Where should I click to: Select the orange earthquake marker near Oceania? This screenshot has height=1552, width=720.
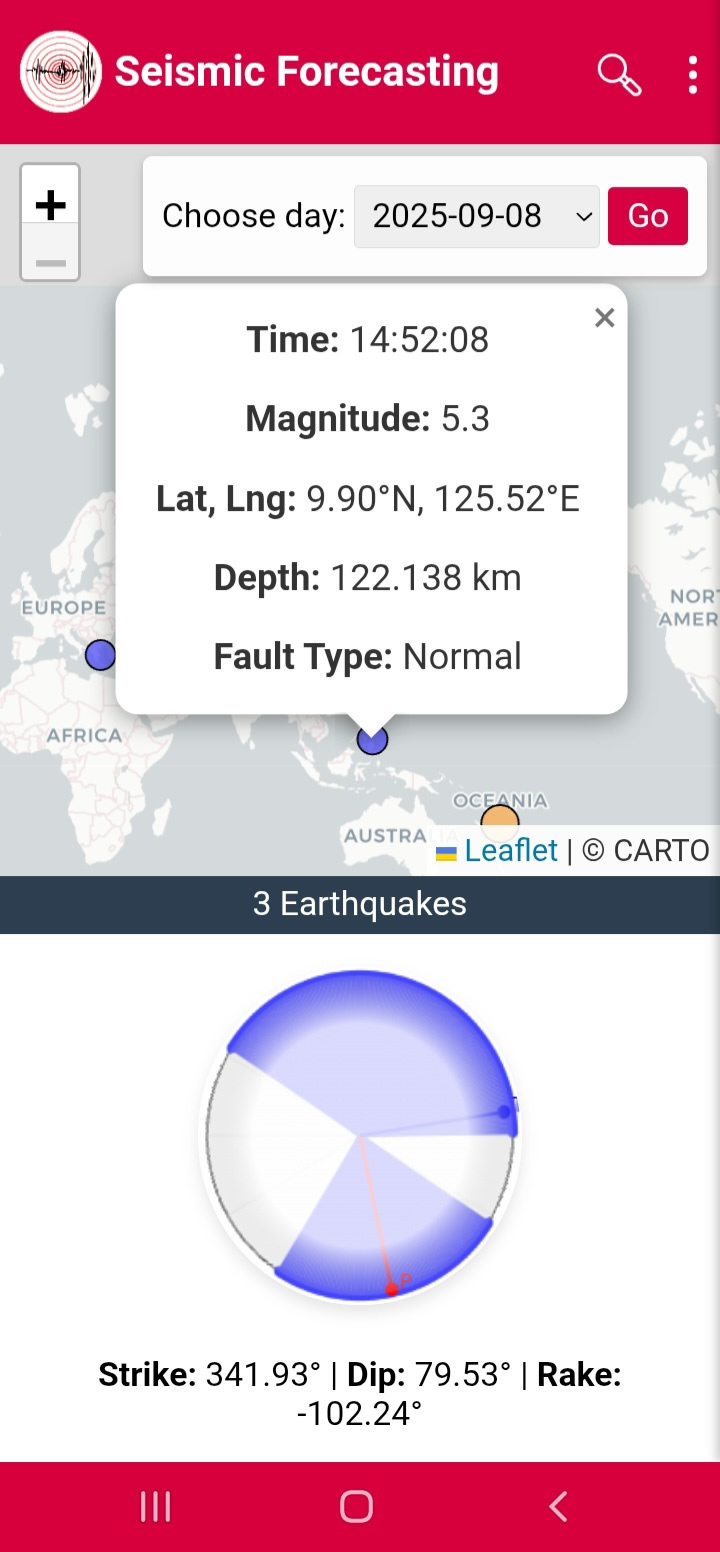500,823
